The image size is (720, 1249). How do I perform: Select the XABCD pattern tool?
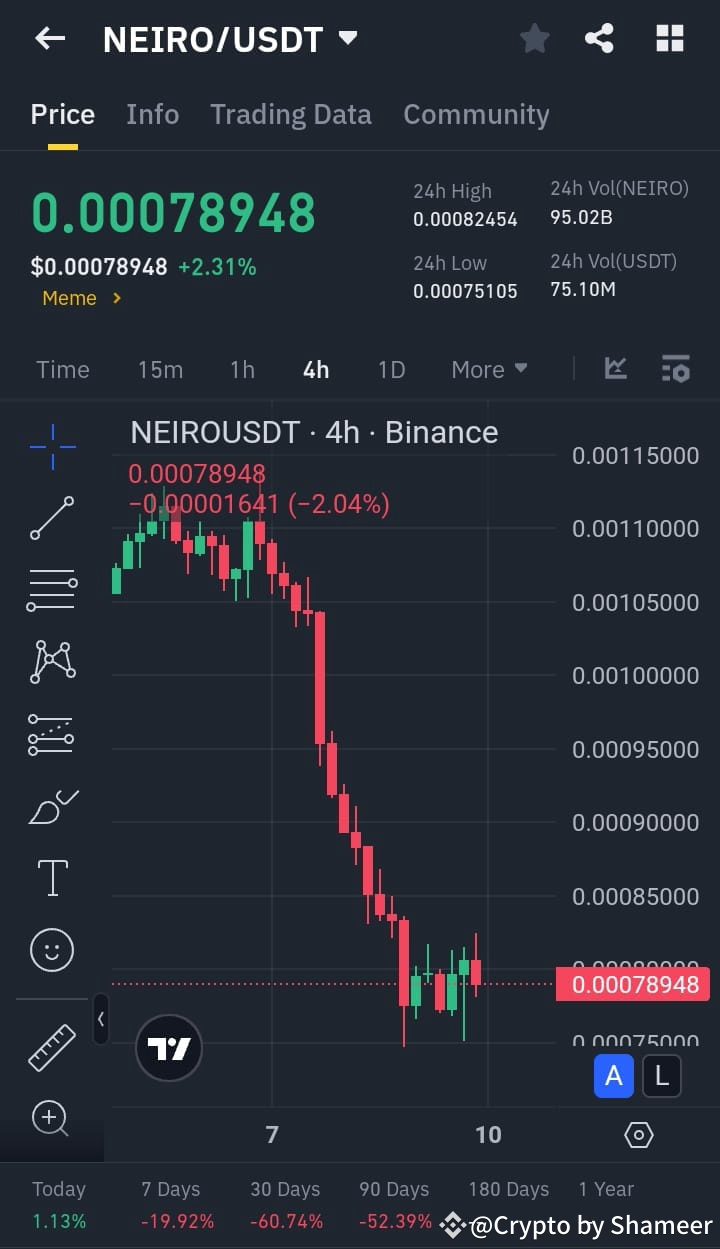[51, 661]
